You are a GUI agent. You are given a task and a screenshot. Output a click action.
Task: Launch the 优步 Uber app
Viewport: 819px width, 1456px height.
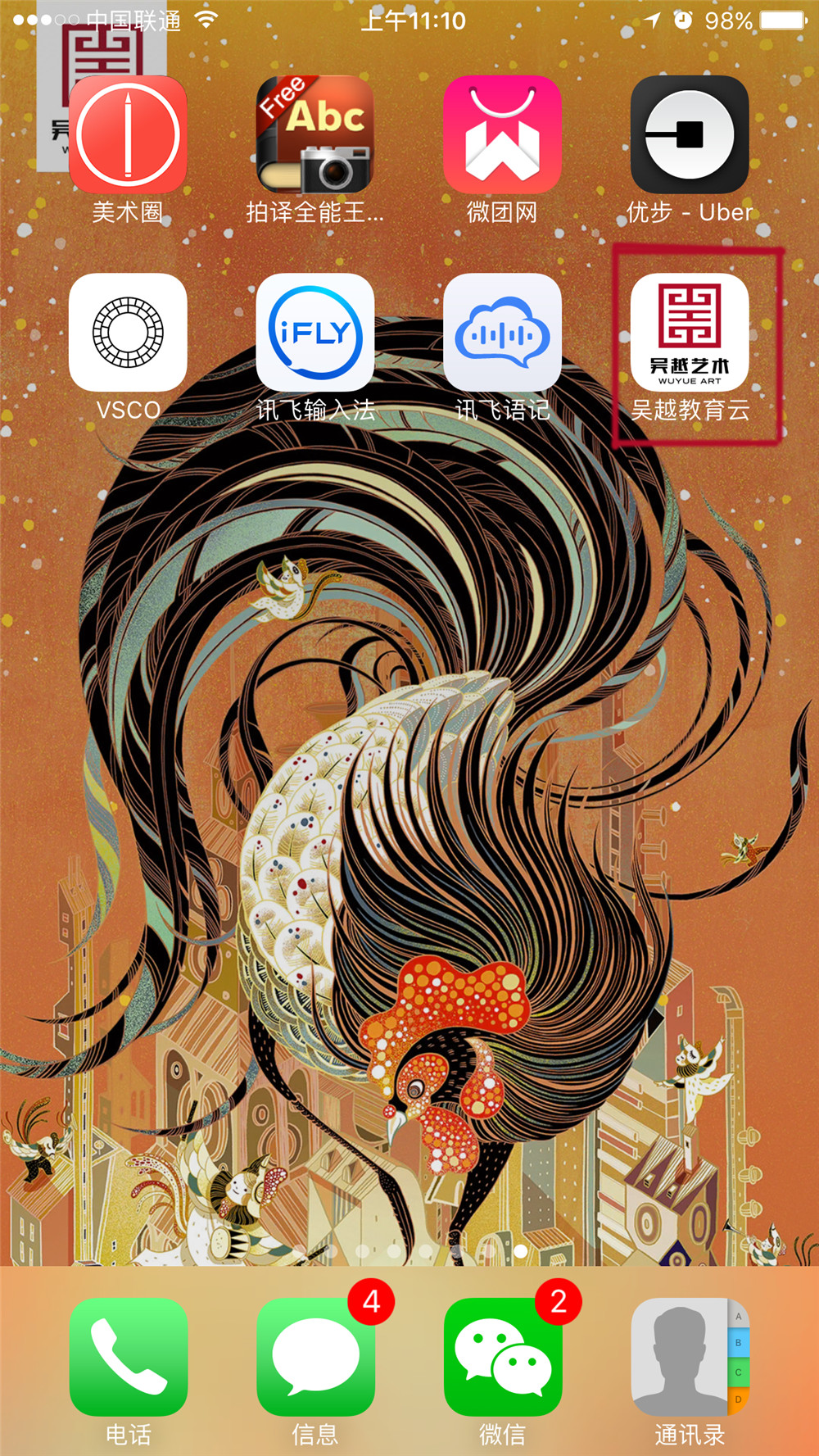[x=689, y=135]
